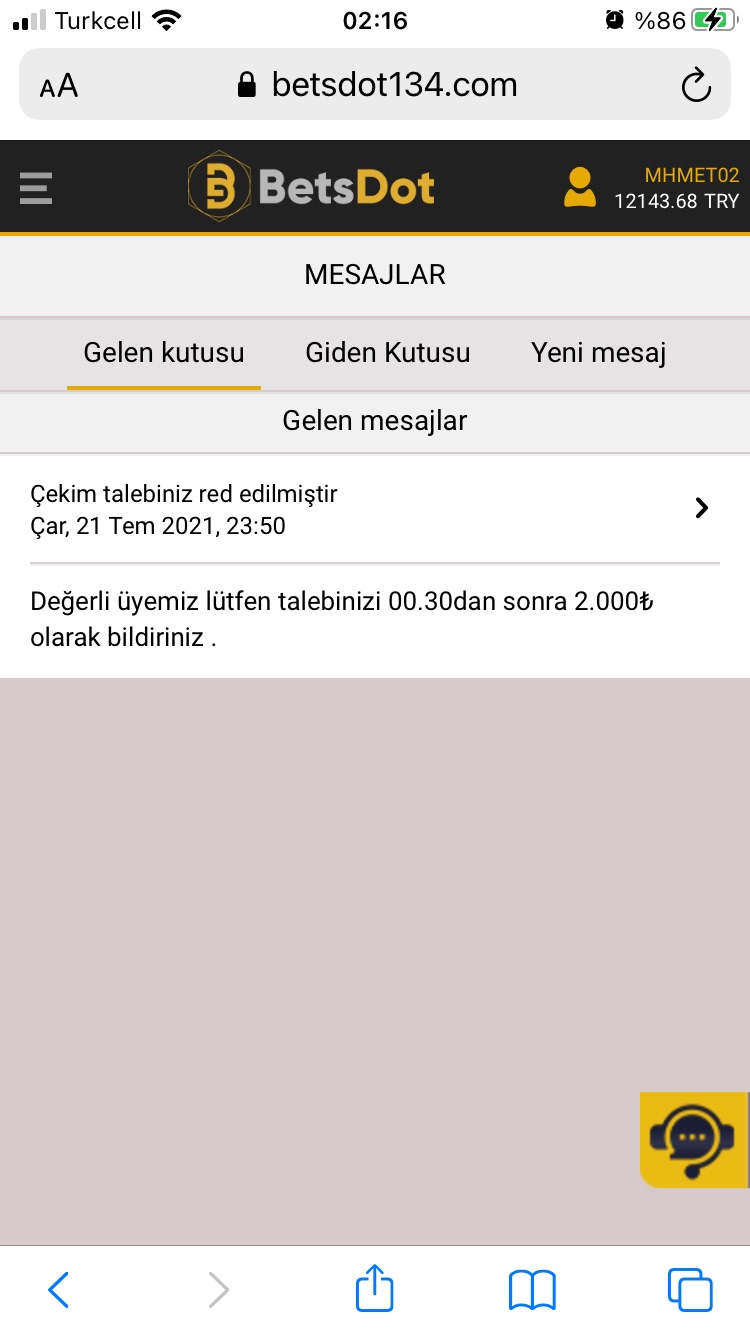750x1334 pixels.
Task: Show open Safari tabs
Action: point(690,1290)
